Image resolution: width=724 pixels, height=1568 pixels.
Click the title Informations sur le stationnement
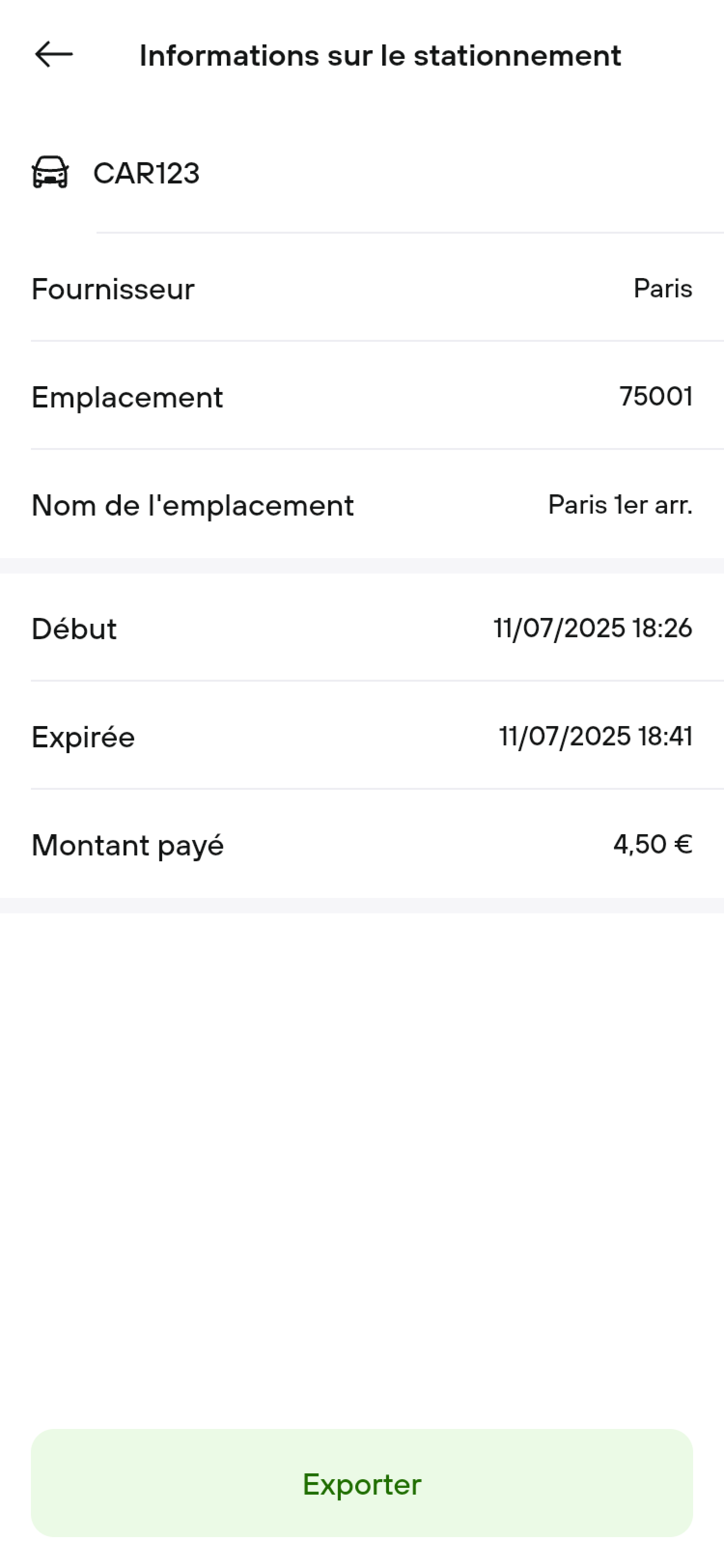click(380, 56)
